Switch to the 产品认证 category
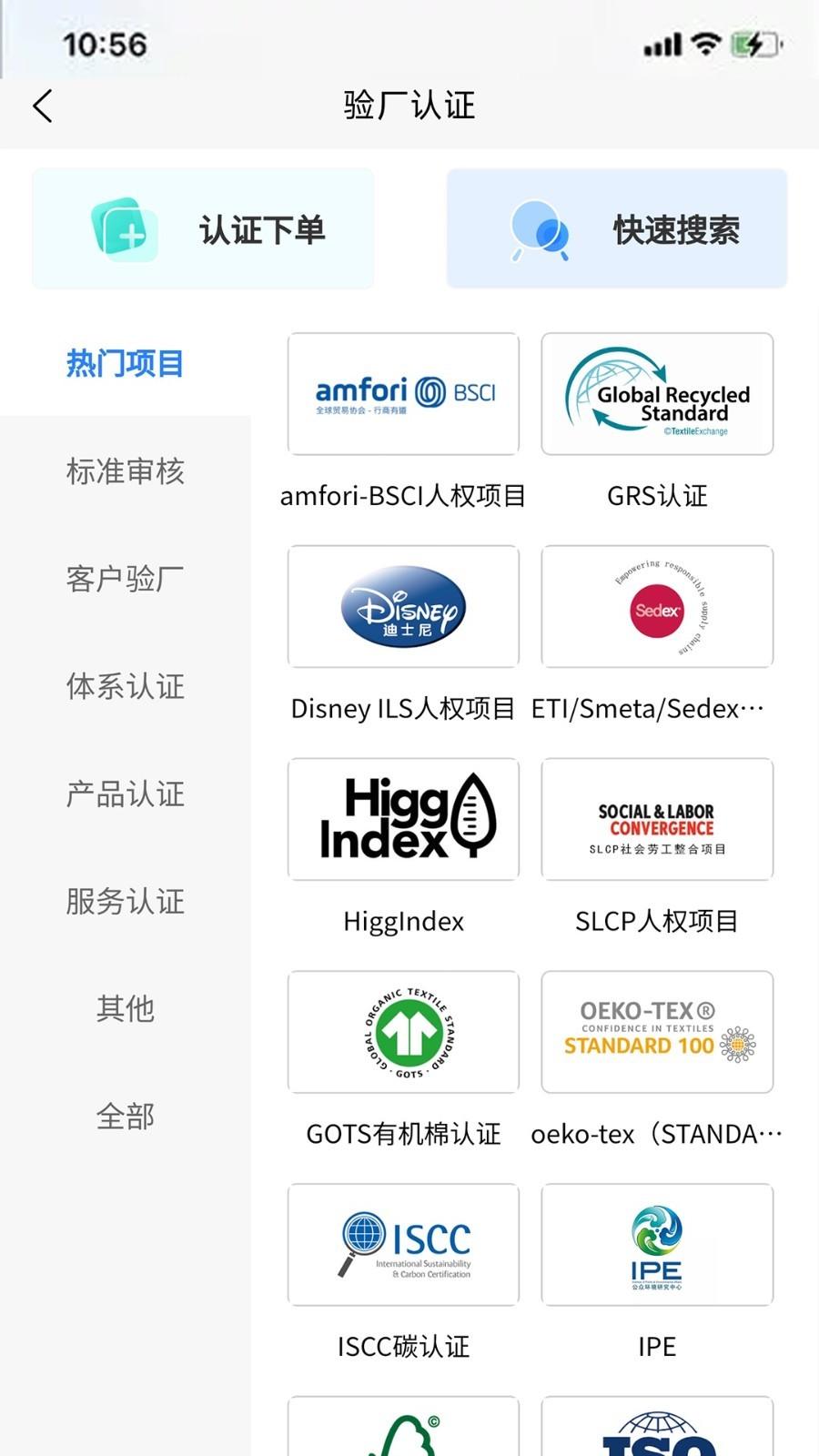The width and height of the screenshot is (819, 1456). (x=126, y=794)
